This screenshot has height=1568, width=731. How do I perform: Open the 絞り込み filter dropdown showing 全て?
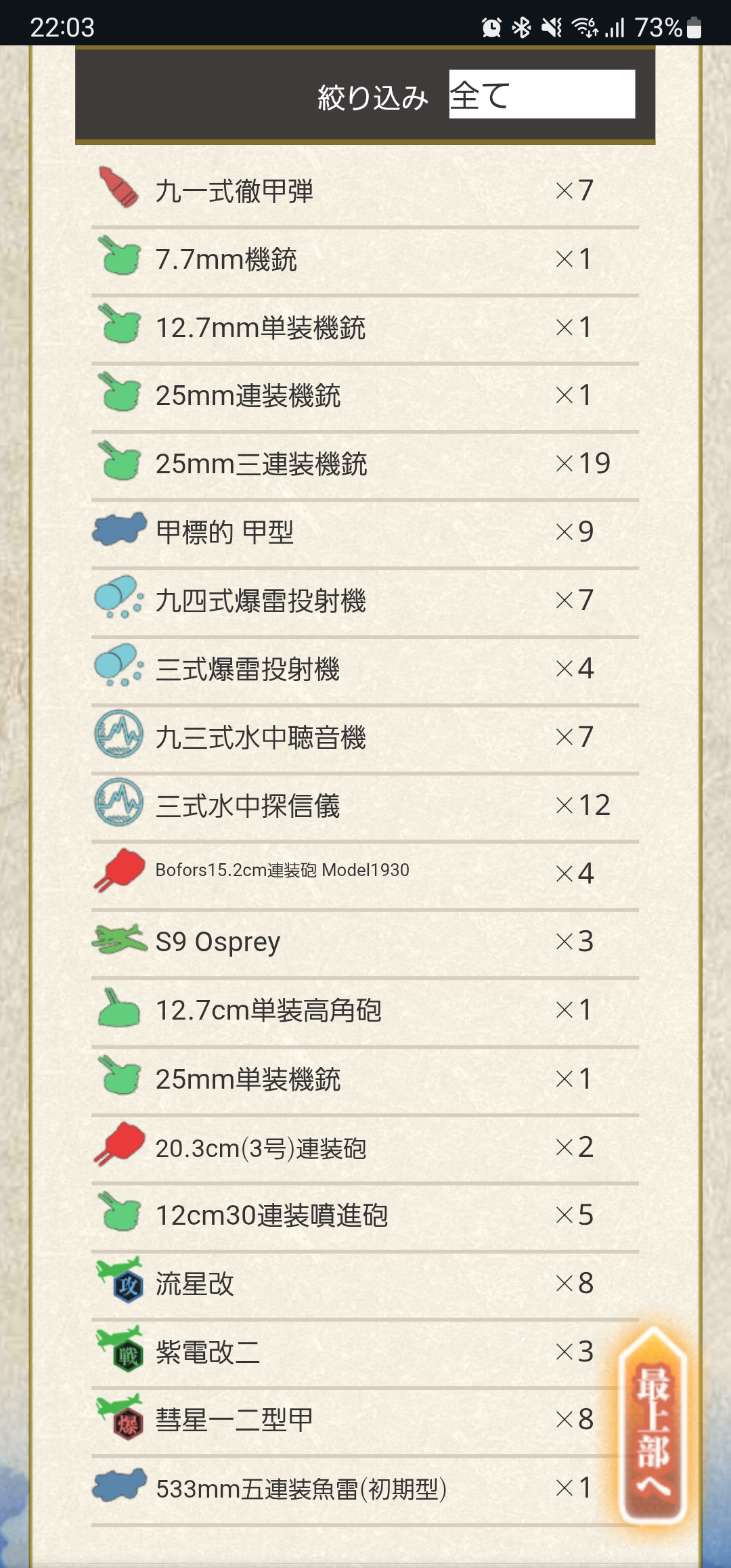click(541, 94)
